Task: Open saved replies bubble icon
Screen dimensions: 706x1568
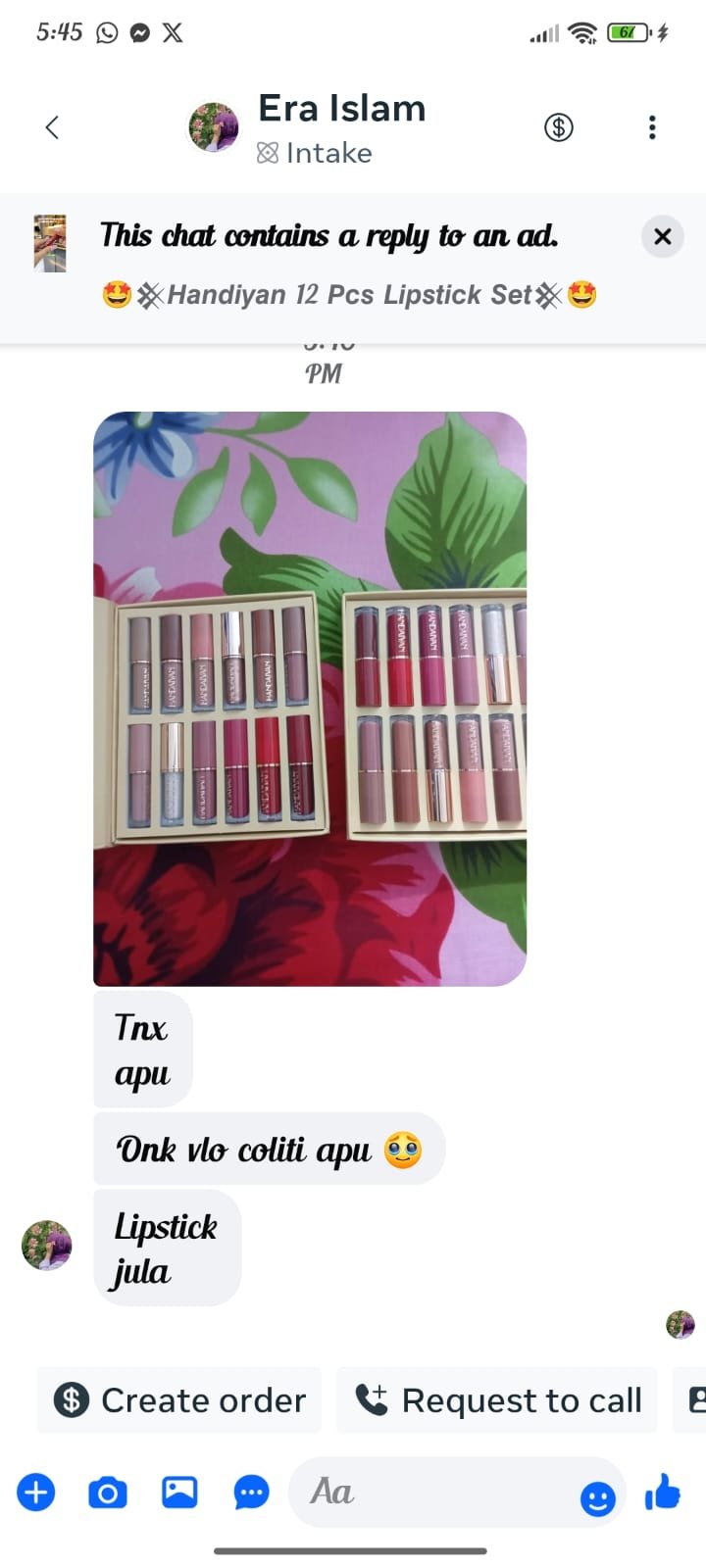Action: (251, 1493)
